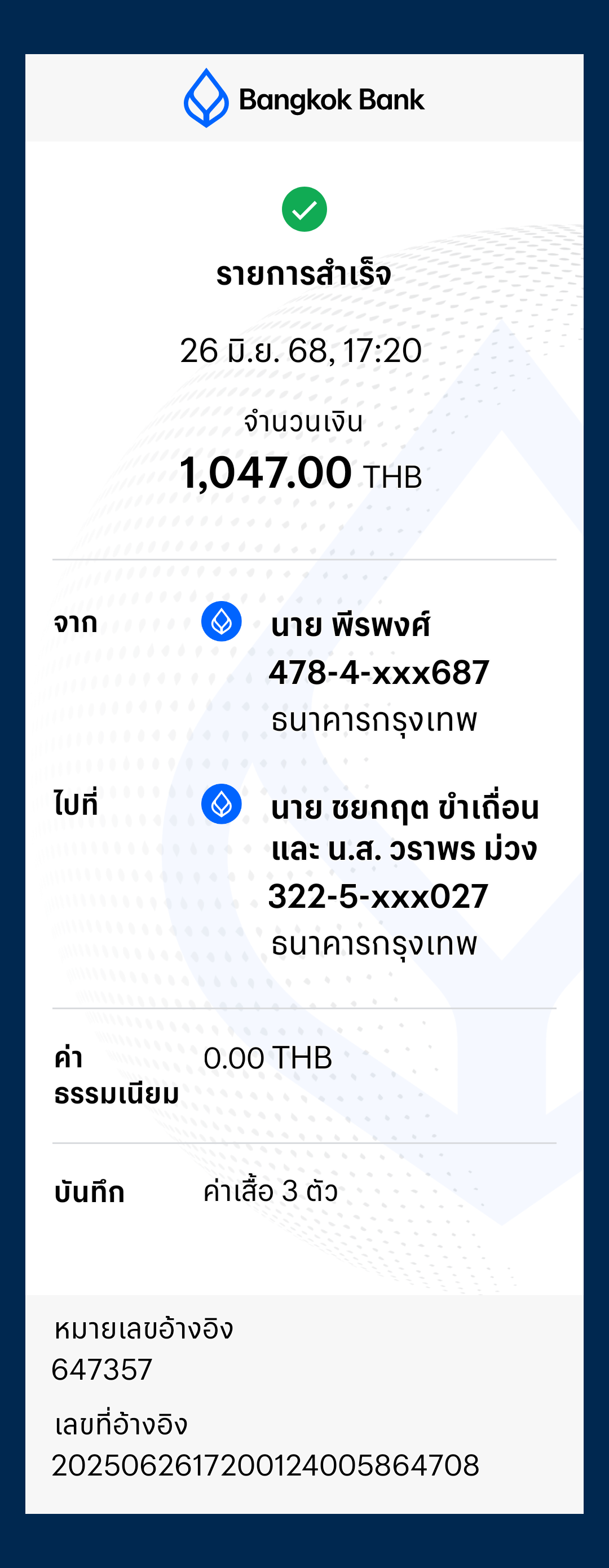
Task: Select the จาก sender section label
Action: coord(75,622)
